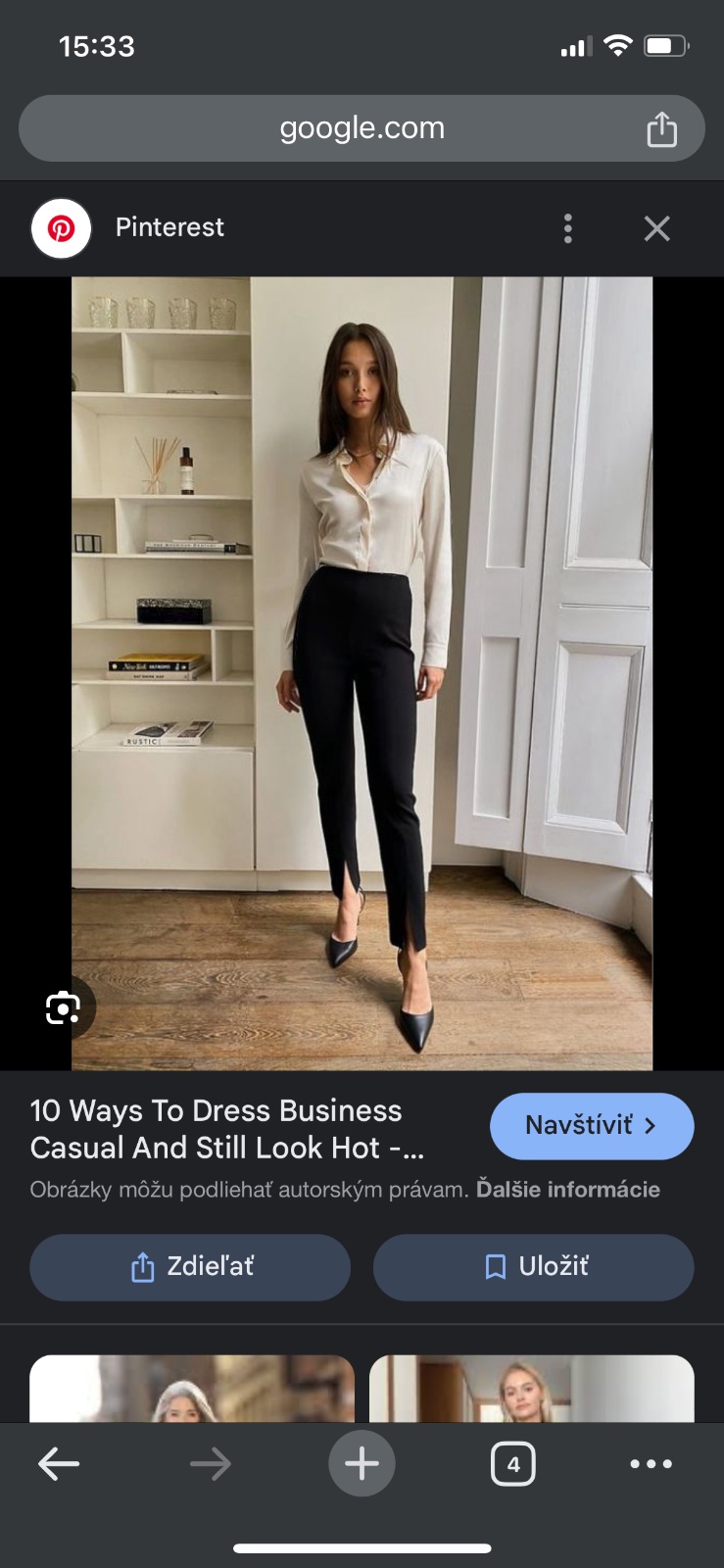Save the image with Uložiť

[x=533, y=1267]
